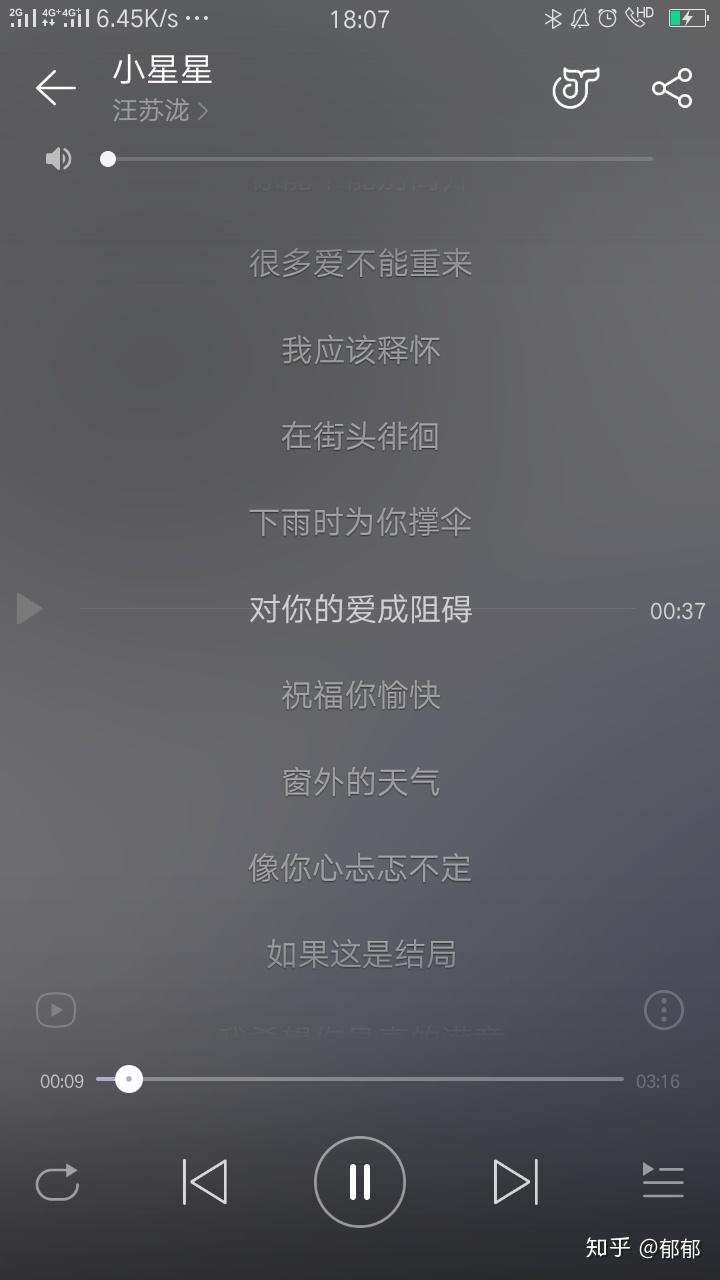Viewport: 720px width, 1280px height.
Task: Tap the song progress bar
Action: (x=360, y=1079)
